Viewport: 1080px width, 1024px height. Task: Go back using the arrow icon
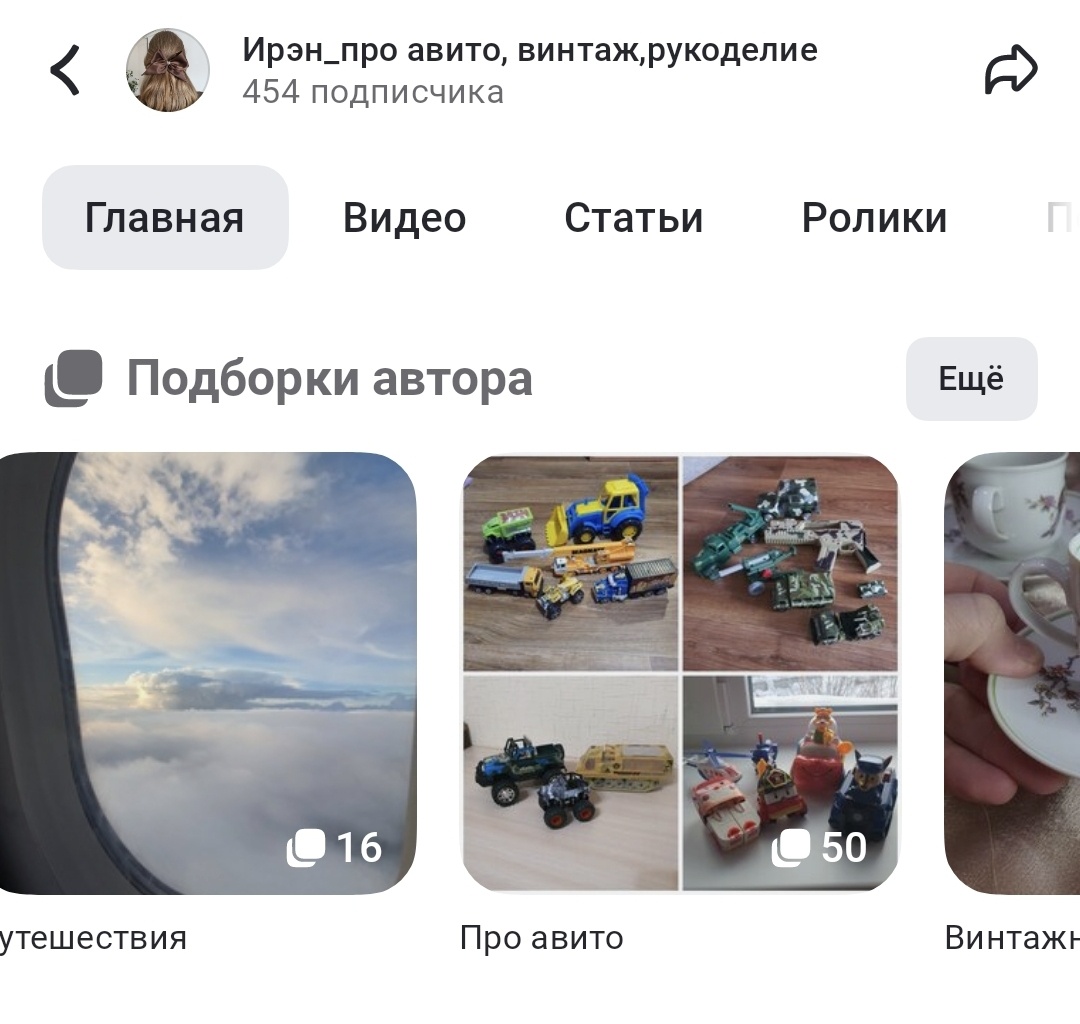tap(65, 70)
